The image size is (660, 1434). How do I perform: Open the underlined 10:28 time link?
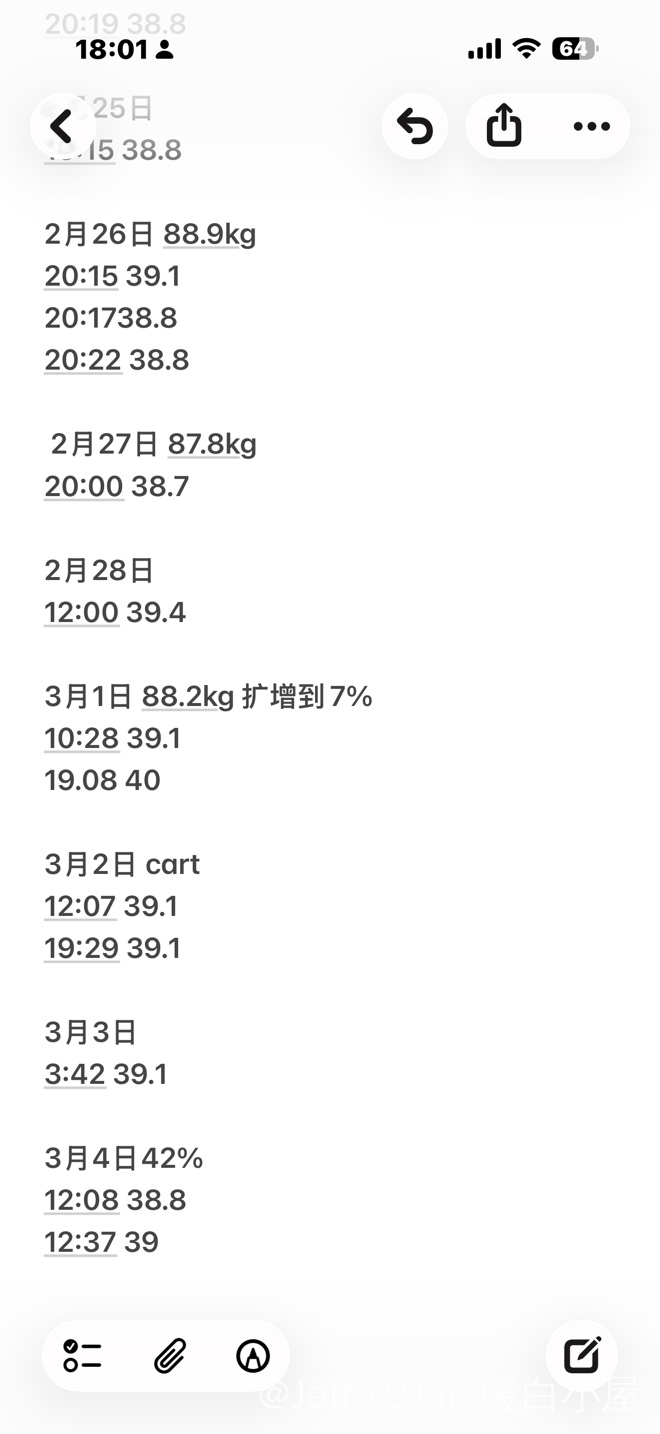tap(81, 739)
